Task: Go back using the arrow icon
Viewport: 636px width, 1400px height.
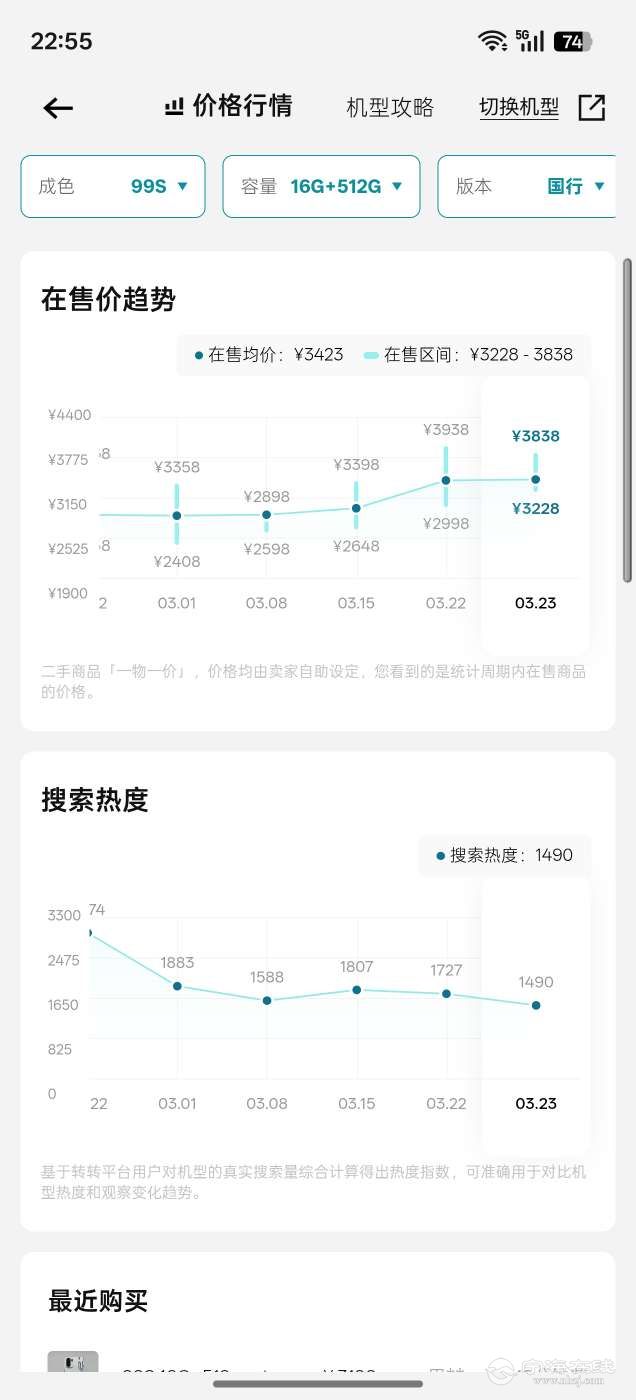Action: [58, 108]
